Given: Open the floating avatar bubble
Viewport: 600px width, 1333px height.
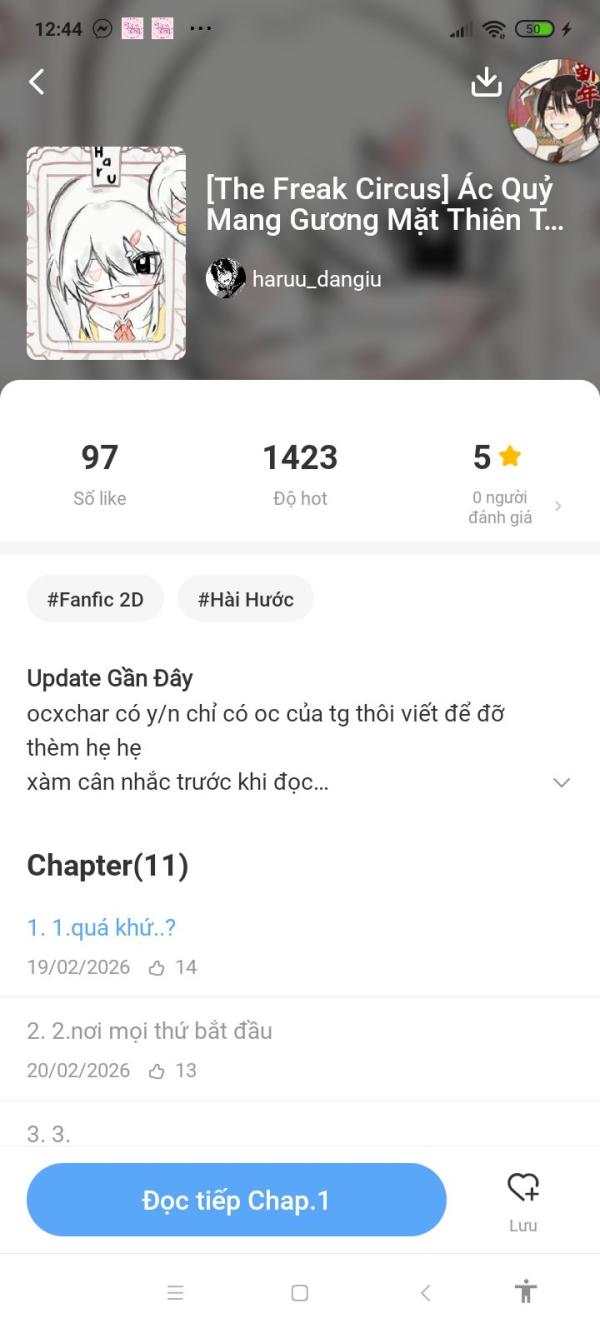Looking at the screenshot, I should pos(555,110).
